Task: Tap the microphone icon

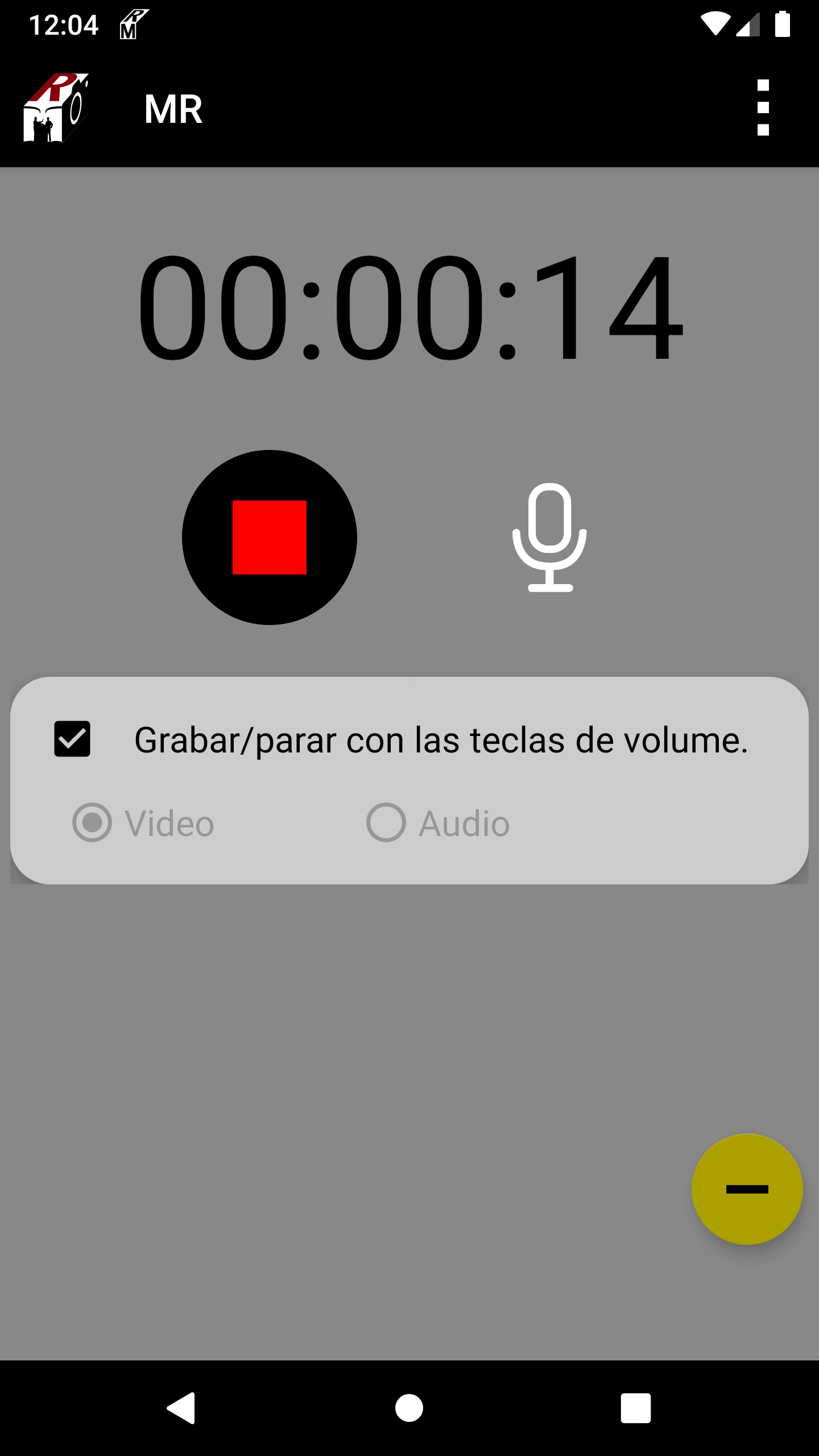Action: pyautogui.click(x=549, y=537)
